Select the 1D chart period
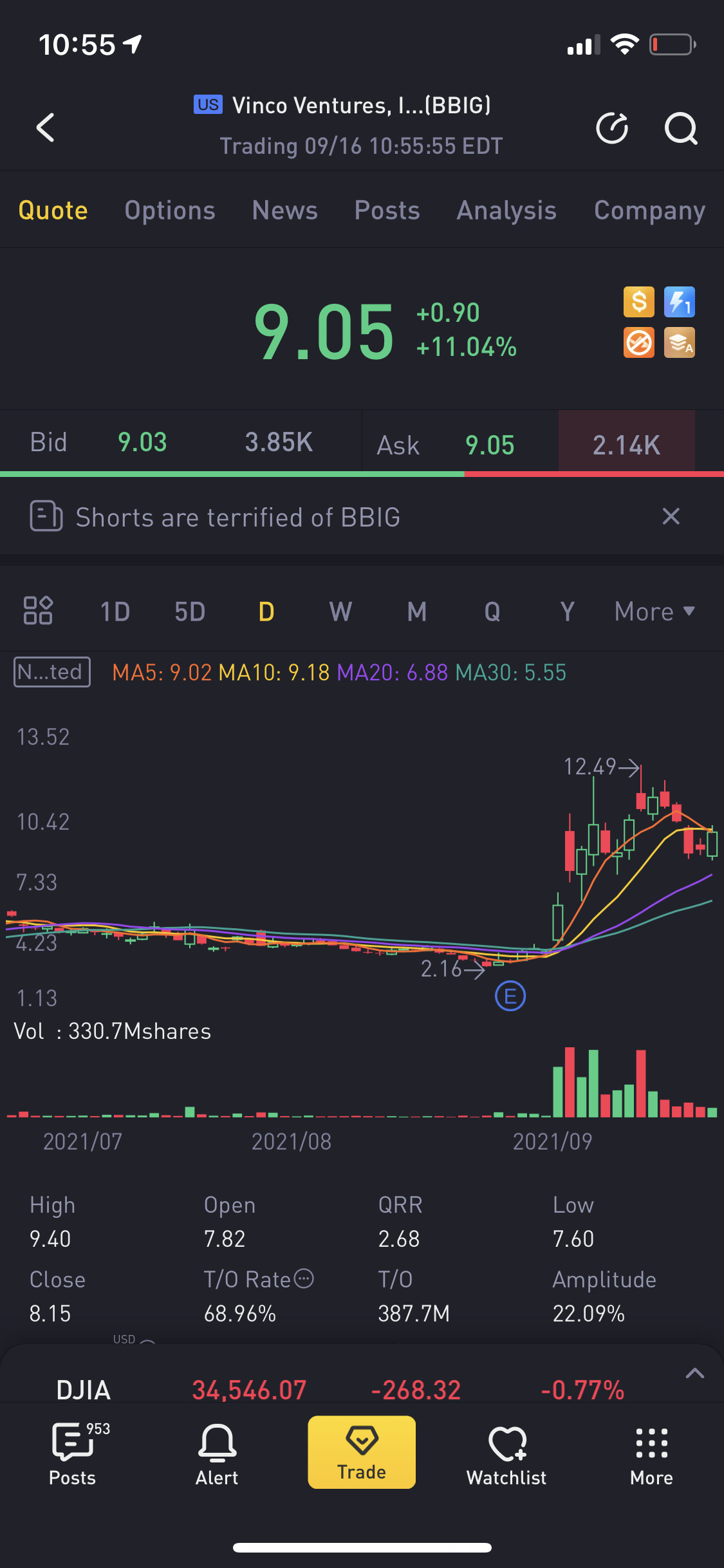 tap(115, 611)
